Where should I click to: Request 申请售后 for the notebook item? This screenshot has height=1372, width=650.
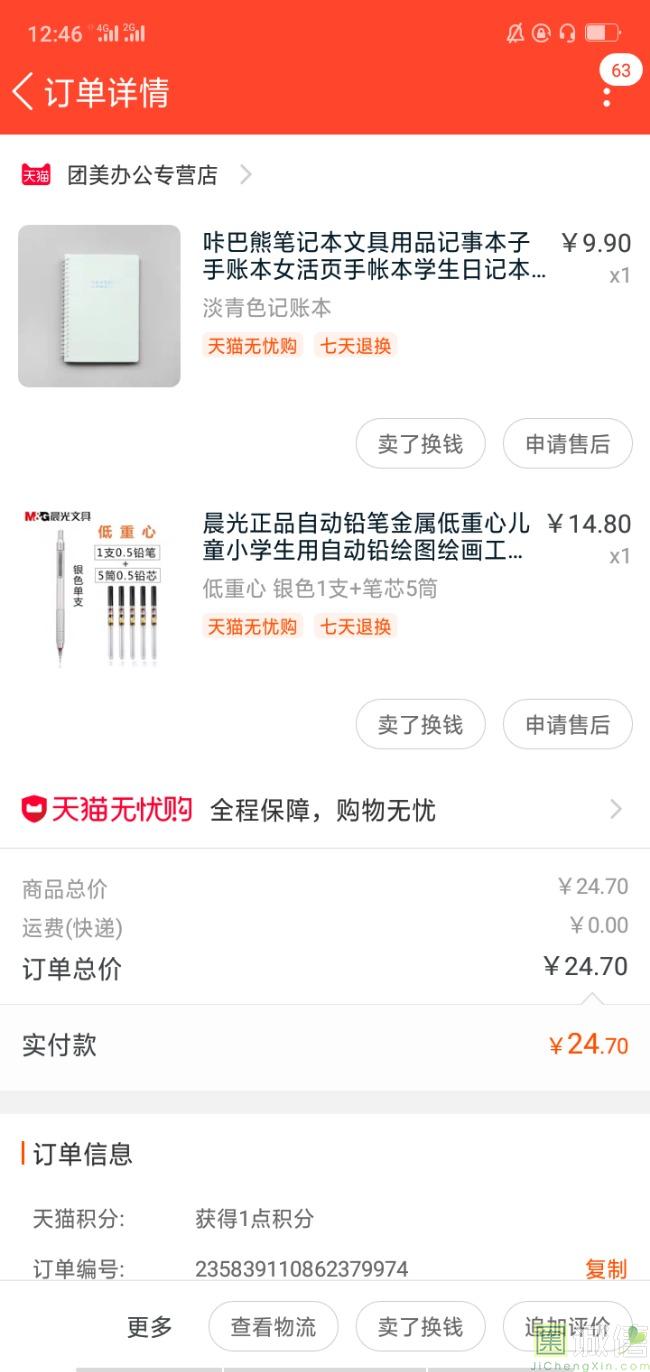pos(567,444)
